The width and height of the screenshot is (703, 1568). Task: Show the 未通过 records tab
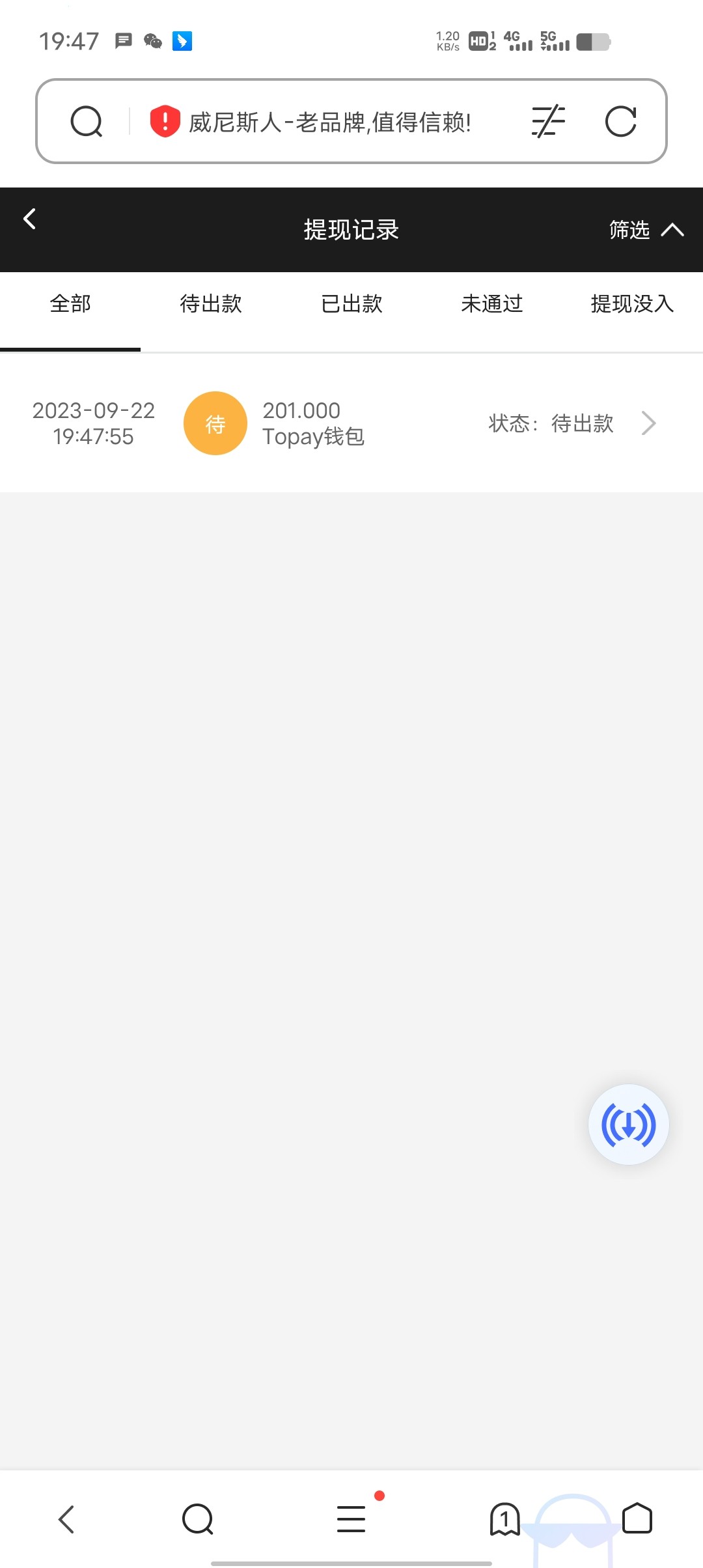pos(492,304)
